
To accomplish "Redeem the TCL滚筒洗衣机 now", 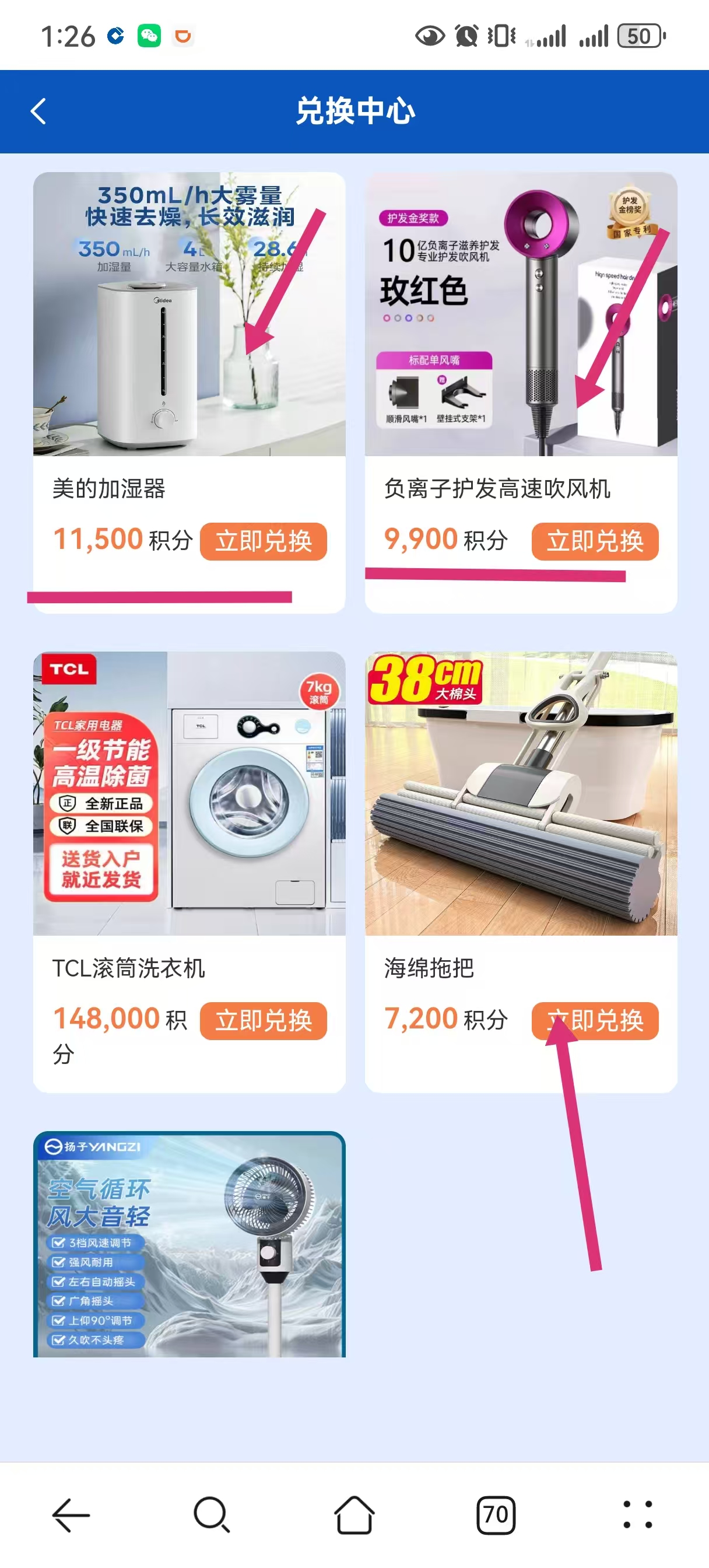I will [x=263, y=1020].
